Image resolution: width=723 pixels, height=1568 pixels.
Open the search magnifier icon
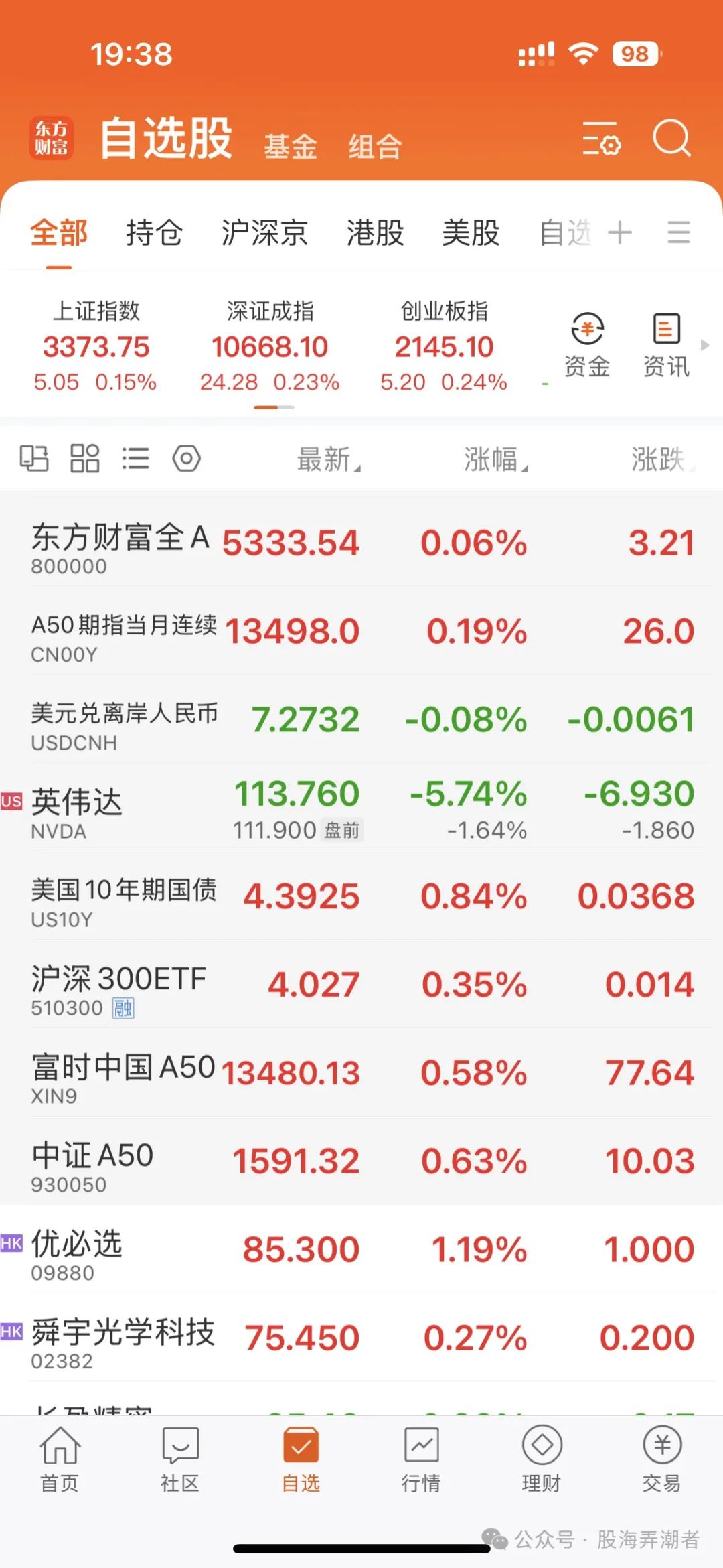(671, 138)
